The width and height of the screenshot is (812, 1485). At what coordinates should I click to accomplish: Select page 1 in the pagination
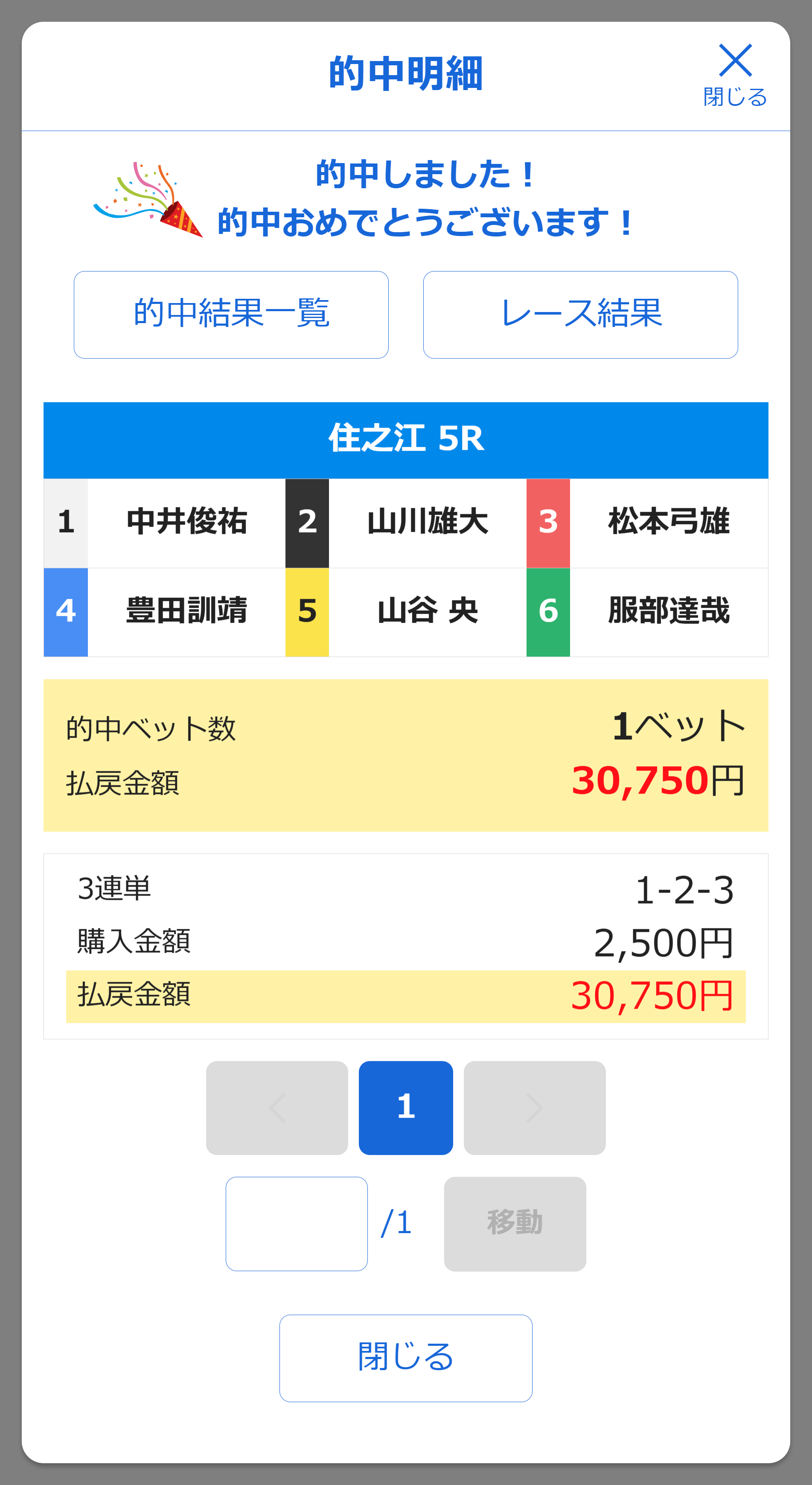click(406, 1107)
